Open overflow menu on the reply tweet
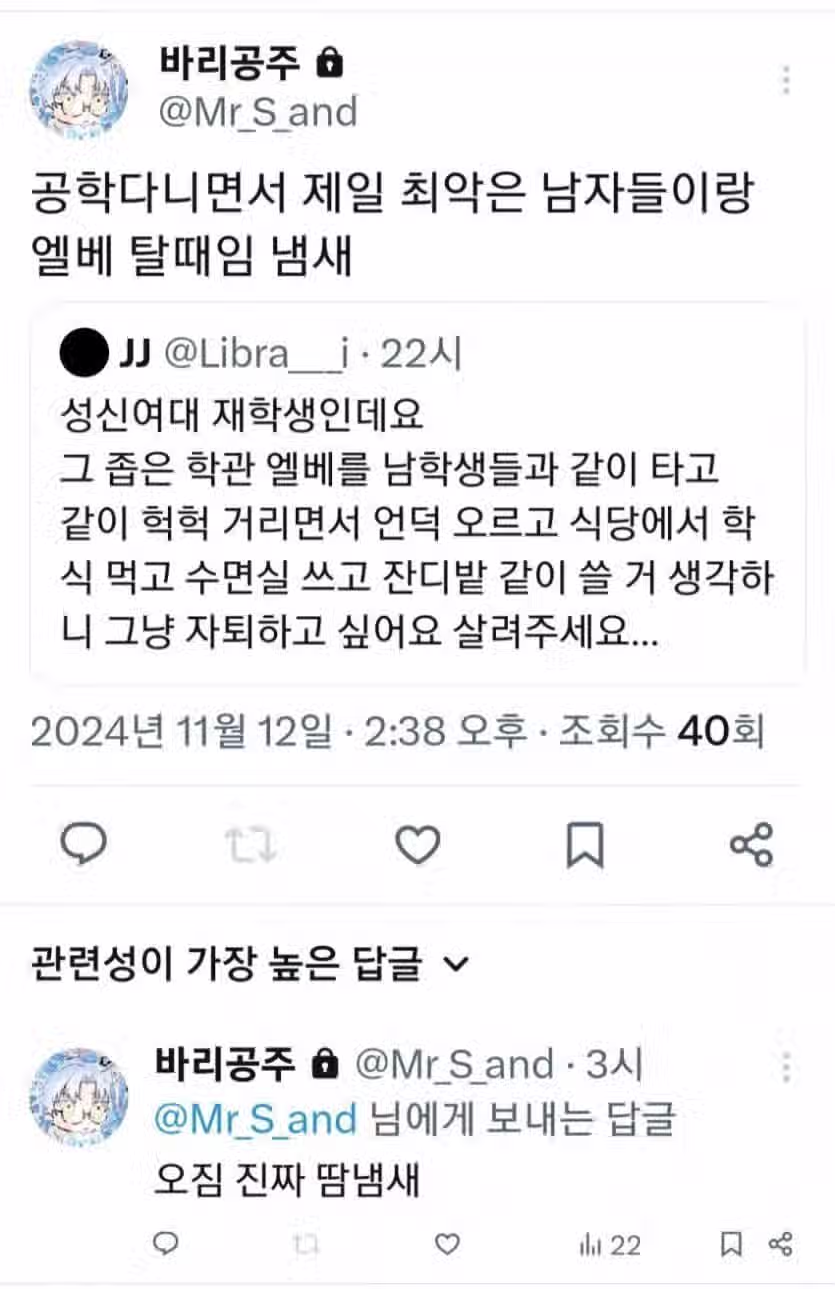Screen dimensions: 835x1289 pos(787,1066)
